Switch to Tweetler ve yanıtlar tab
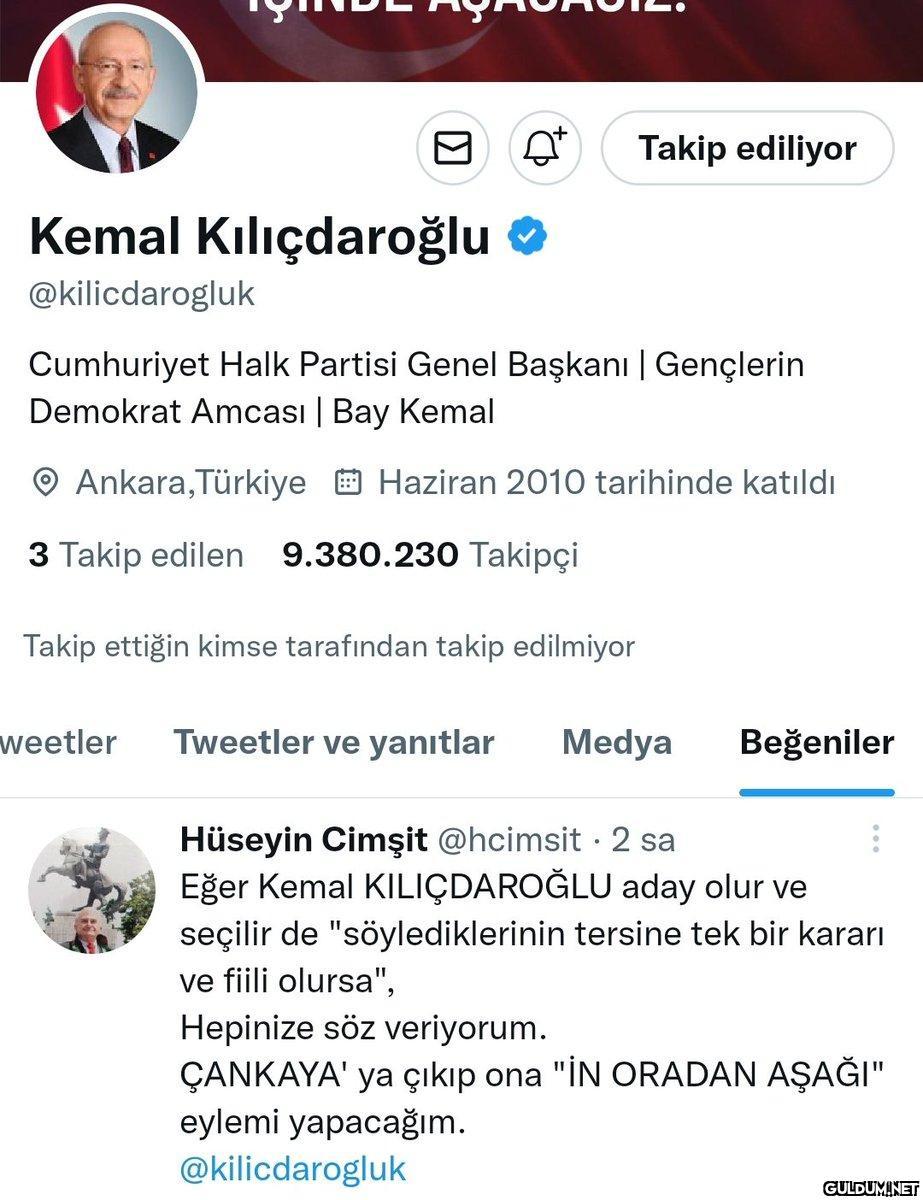Image resolution: width=923 pixels, height=1200 pixels. [334, 742]
